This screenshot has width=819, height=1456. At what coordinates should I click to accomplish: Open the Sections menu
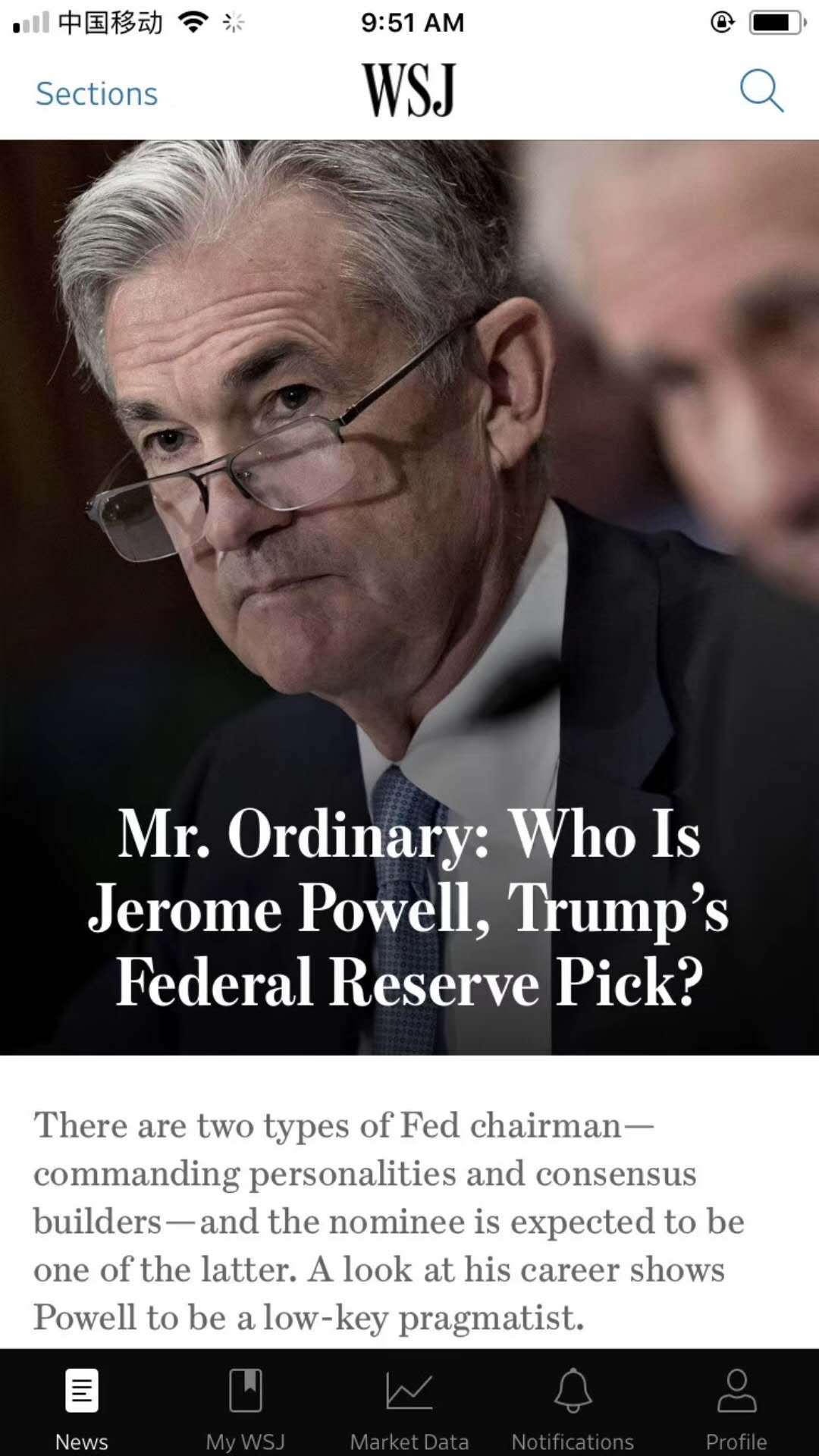pos(97,94)
